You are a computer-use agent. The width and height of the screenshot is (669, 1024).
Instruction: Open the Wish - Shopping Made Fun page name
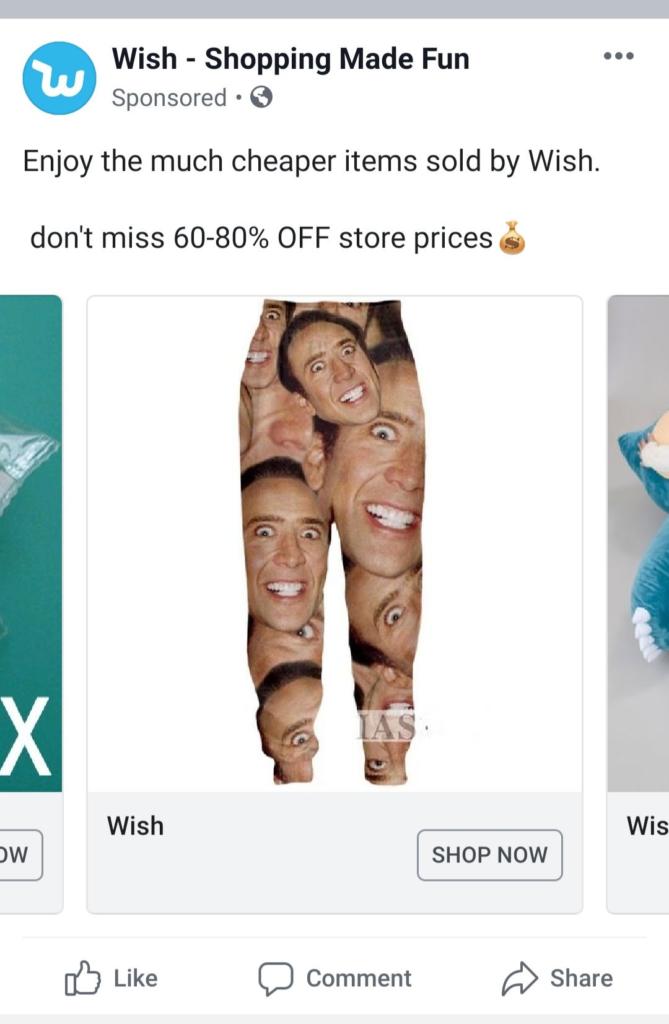click(290, 59)
